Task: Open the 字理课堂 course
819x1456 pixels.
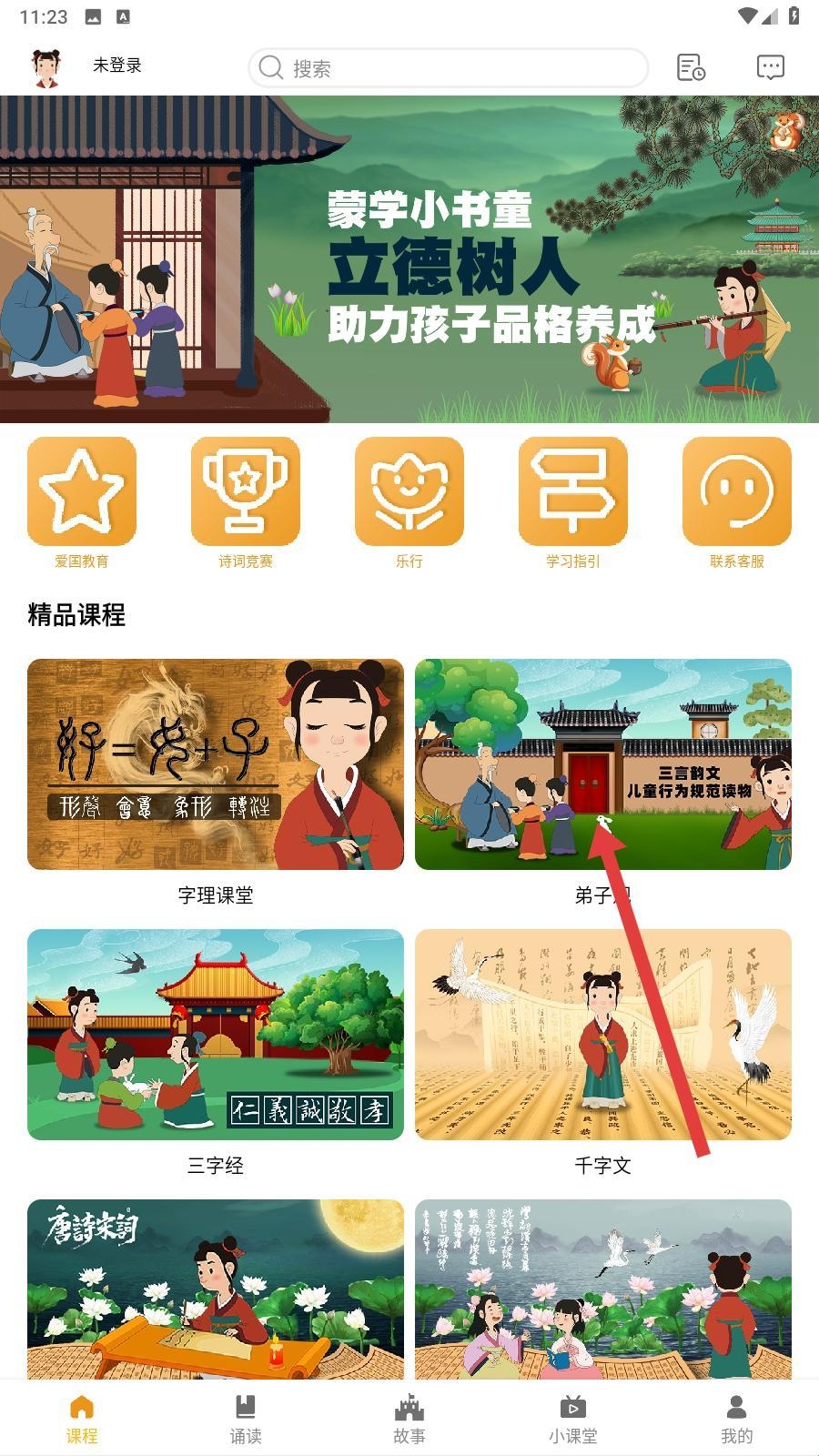Action: [x=216, y=764]
